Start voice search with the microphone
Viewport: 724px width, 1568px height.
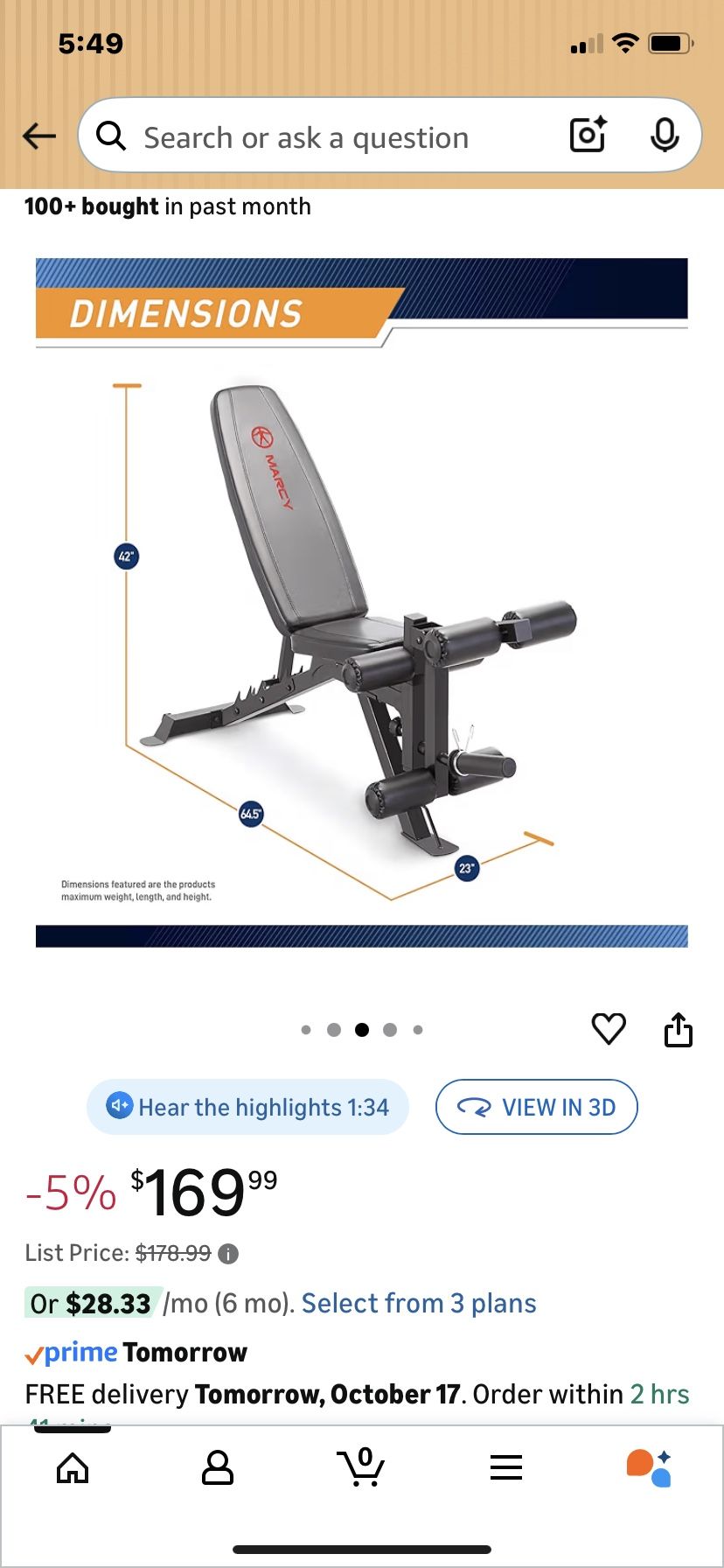pyautogui.click(x=665, y=136)
